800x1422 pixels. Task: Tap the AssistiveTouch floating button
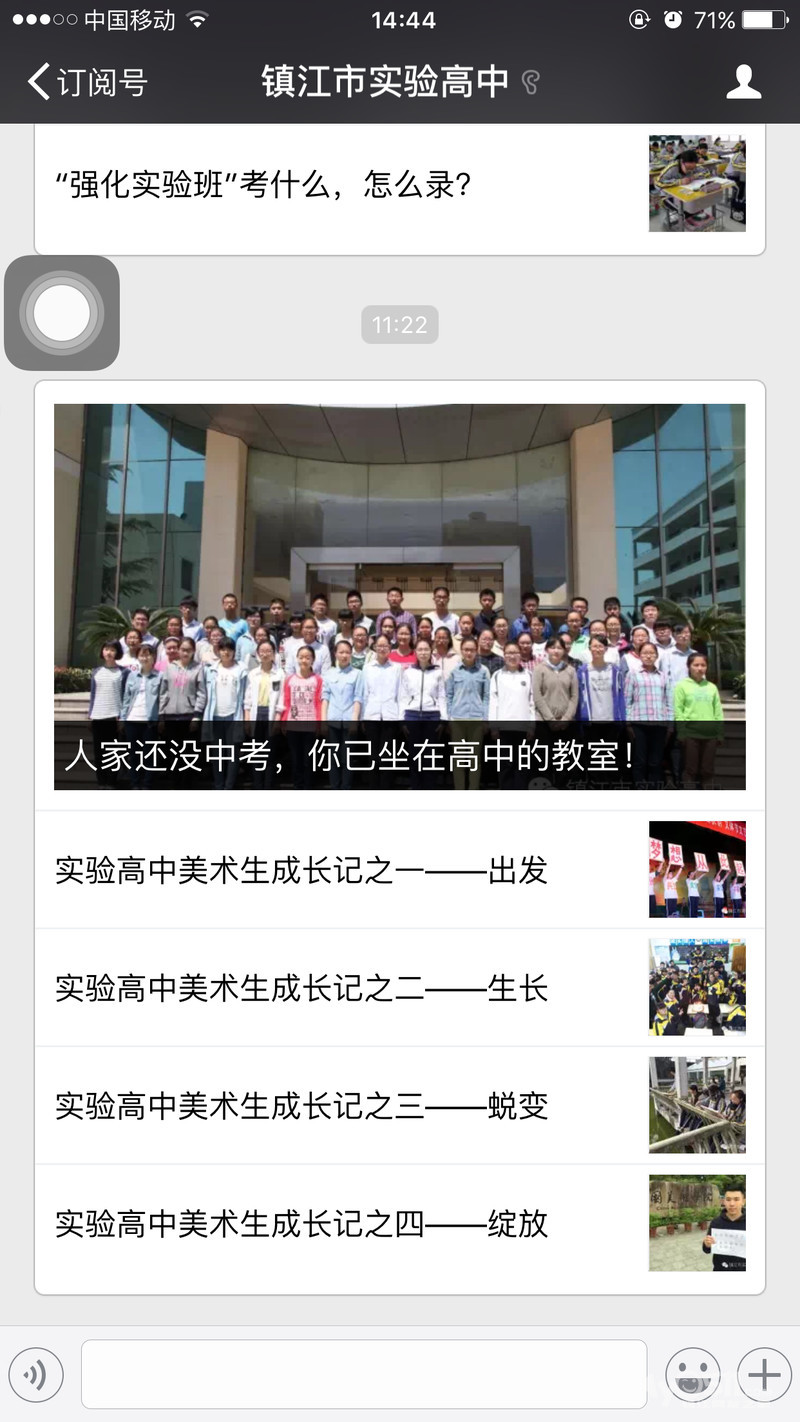(62, 313)
